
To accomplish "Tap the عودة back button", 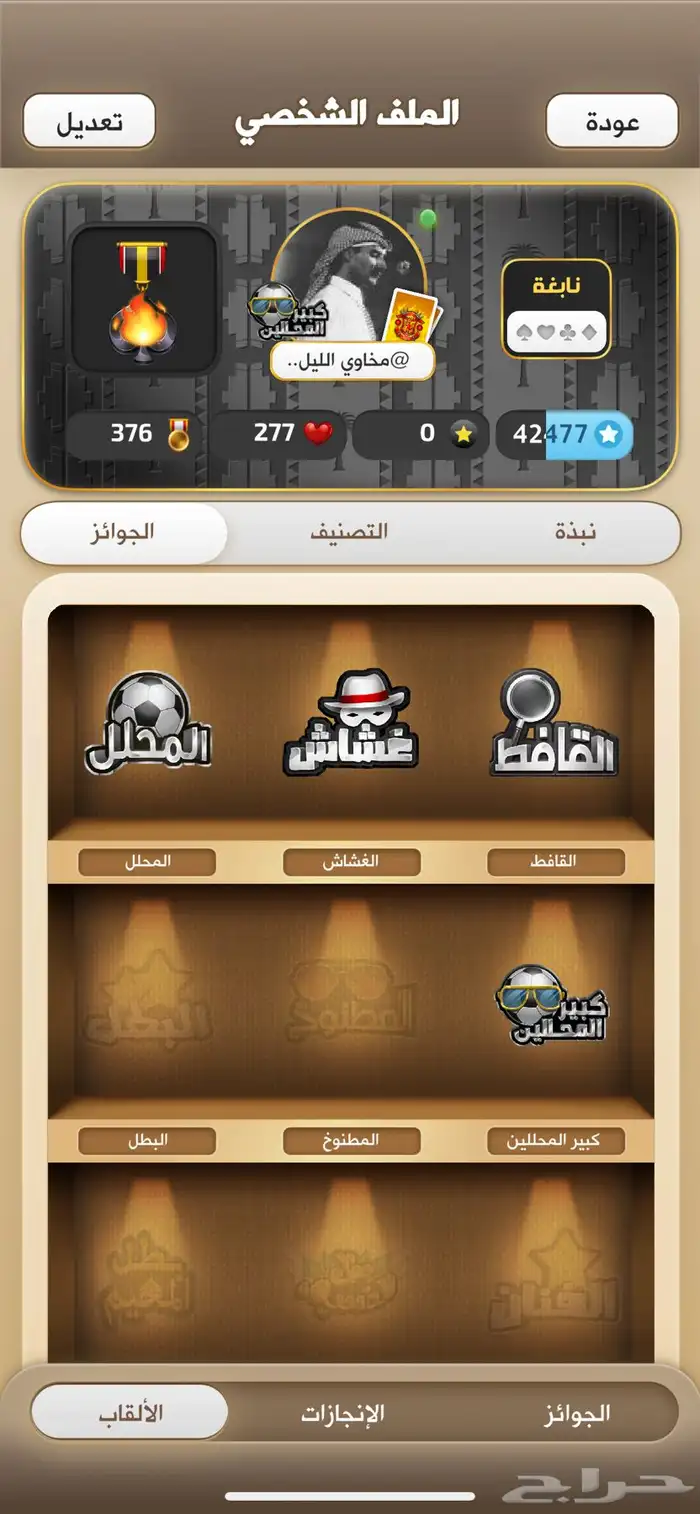I will [x=612, y=122].
